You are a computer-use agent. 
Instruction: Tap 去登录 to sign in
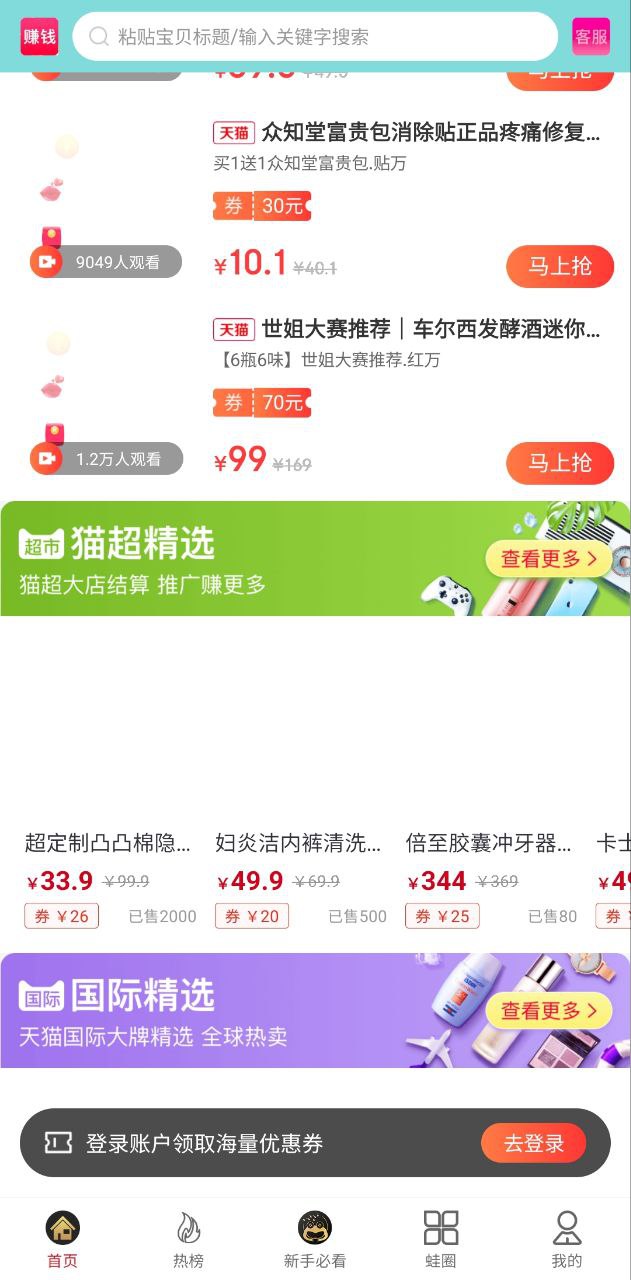click(x=534, y=1143)
